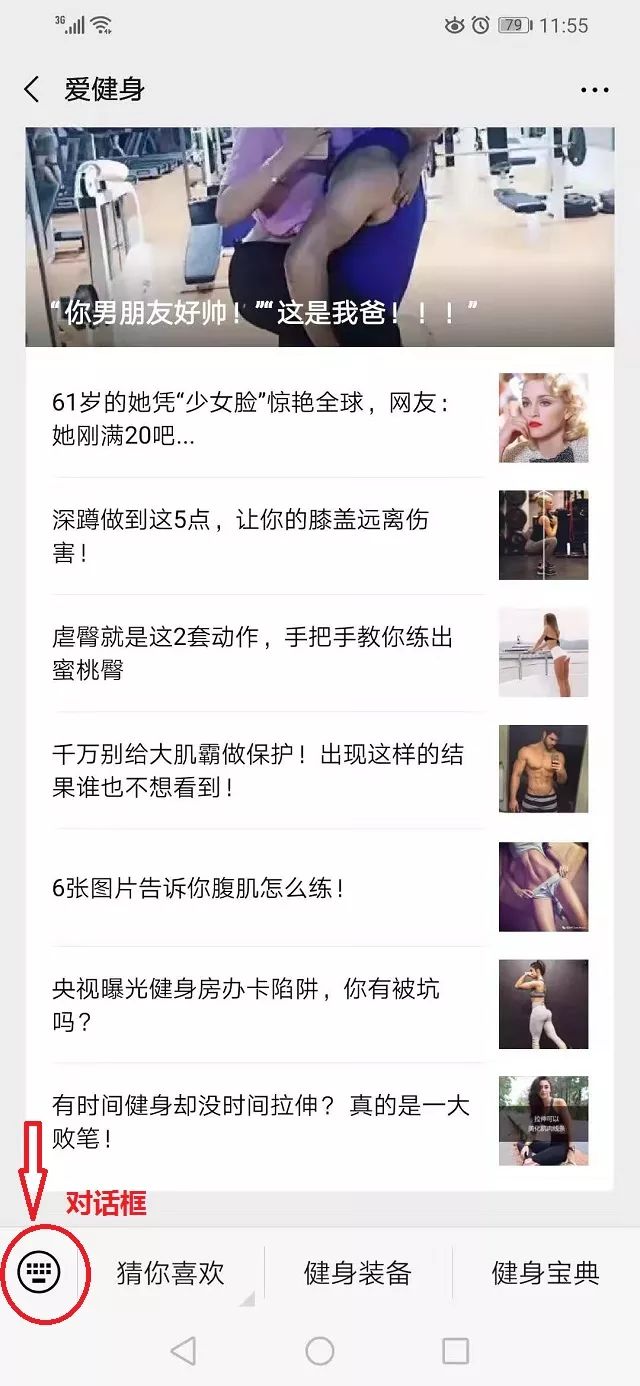Open the 健身宝典 menu
This screenshot has width=640, height=1386.
tap(545, 1273)
